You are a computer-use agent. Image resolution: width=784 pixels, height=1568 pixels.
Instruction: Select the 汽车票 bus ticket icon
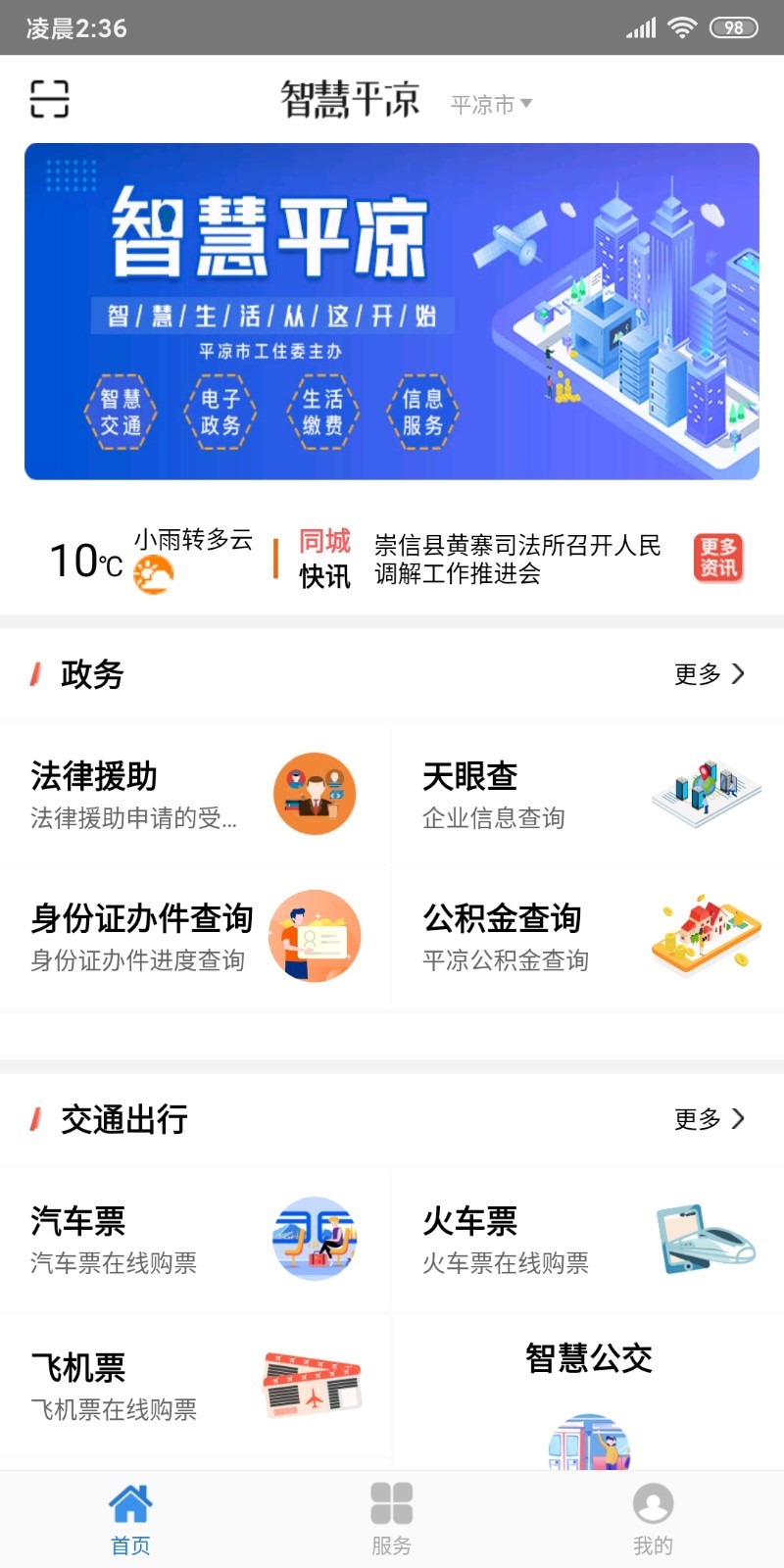[314, 1238]
